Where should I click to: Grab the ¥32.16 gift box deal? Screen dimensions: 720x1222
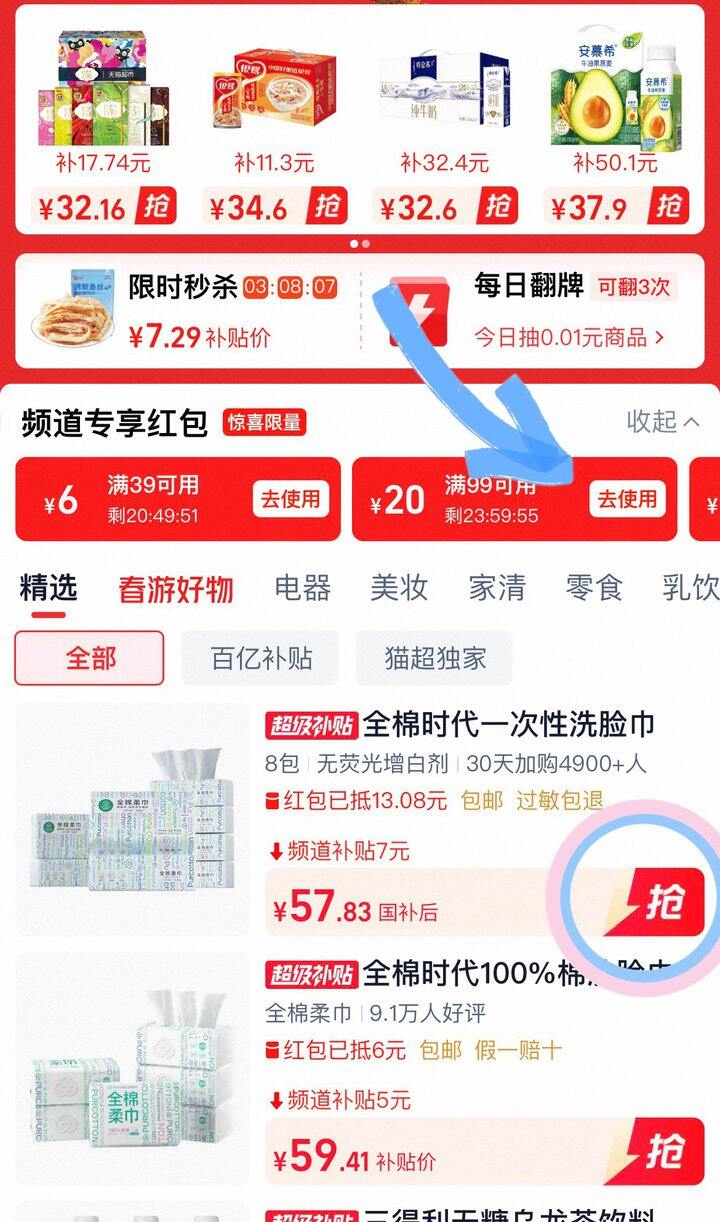[x=156, y=207]
